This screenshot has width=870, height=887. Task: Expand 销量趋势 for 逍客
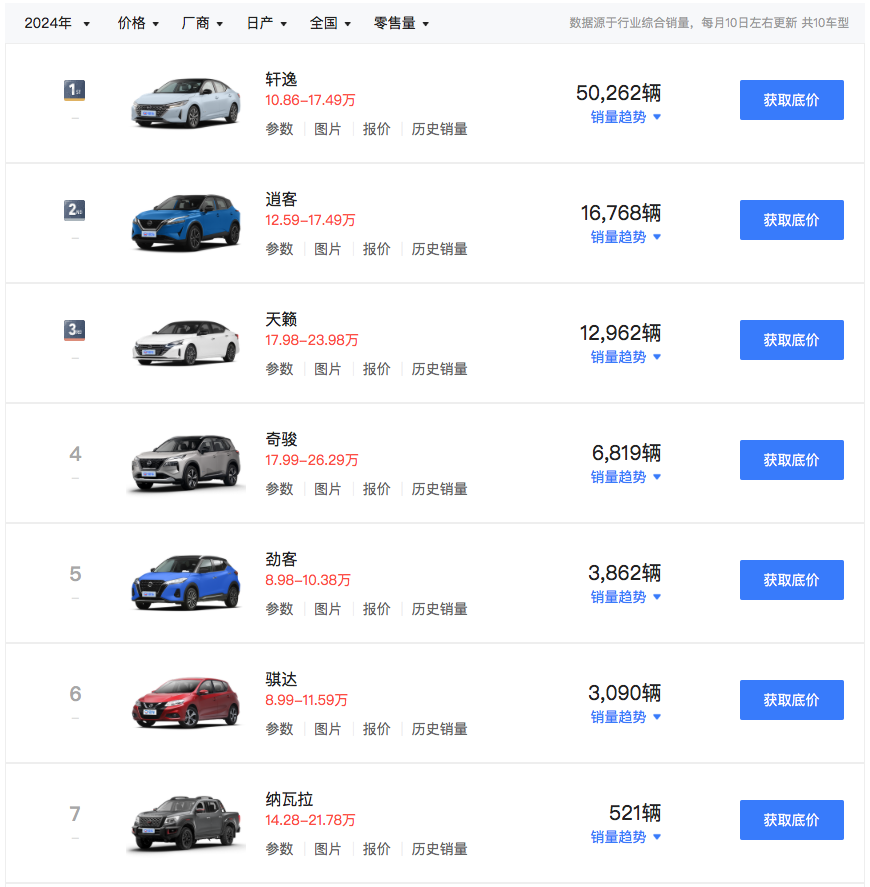[x=625, y=237]
